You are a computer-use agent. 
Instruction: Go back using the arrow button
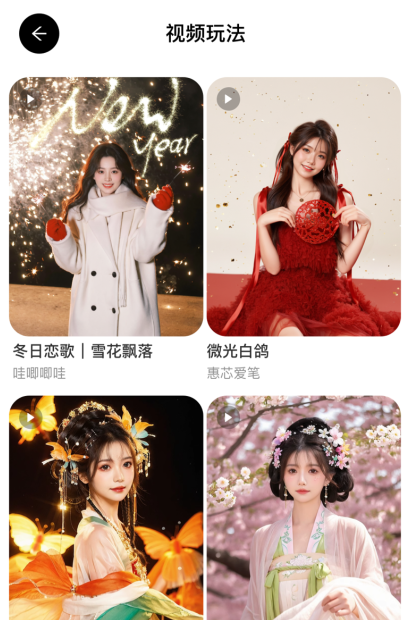[x=39, y=34]
